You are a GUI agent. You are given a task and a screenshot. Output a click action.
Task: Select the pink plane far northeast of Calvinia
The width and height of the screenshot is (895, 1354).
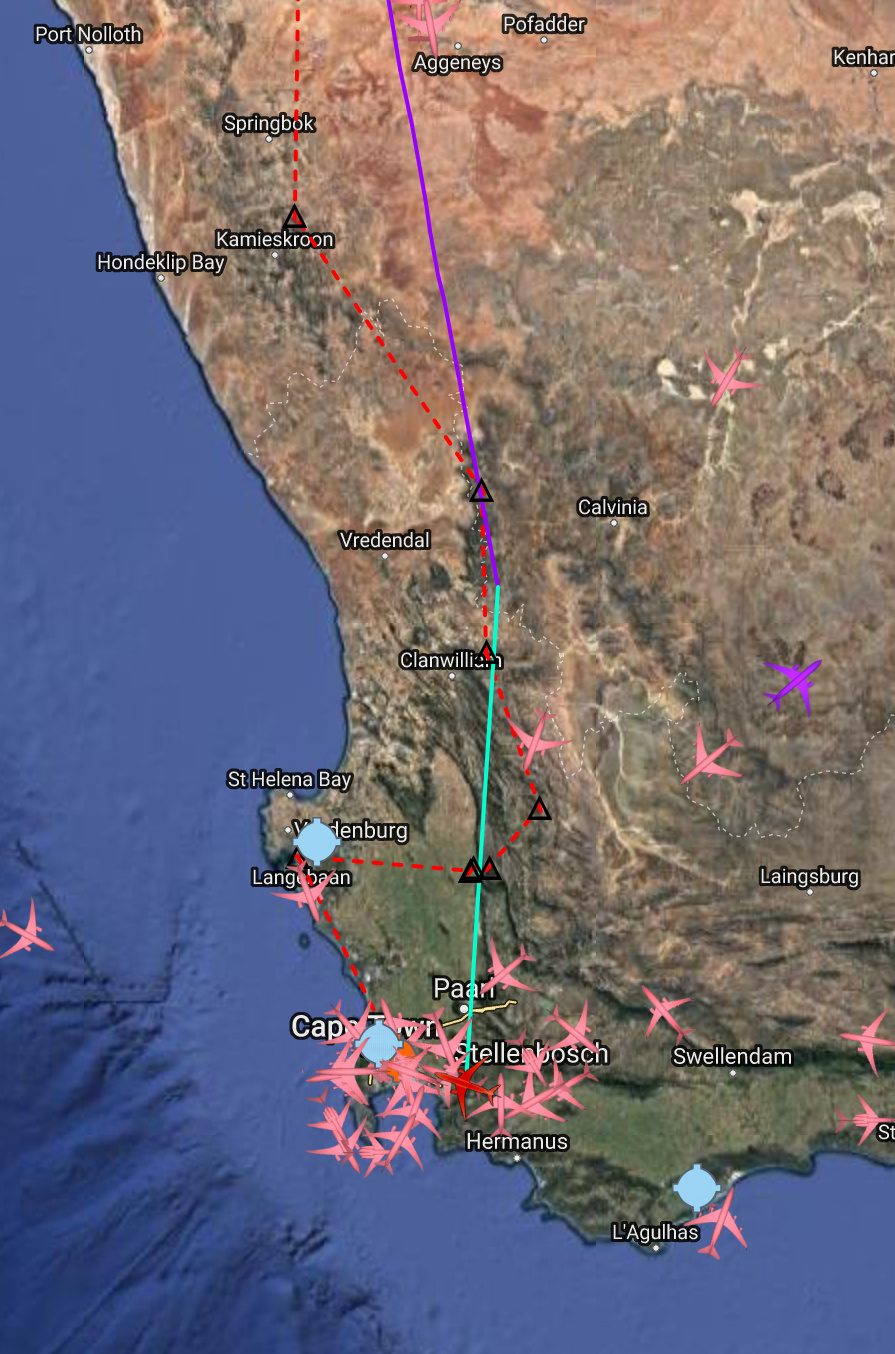pyautogui.click(x=732, y=376)
